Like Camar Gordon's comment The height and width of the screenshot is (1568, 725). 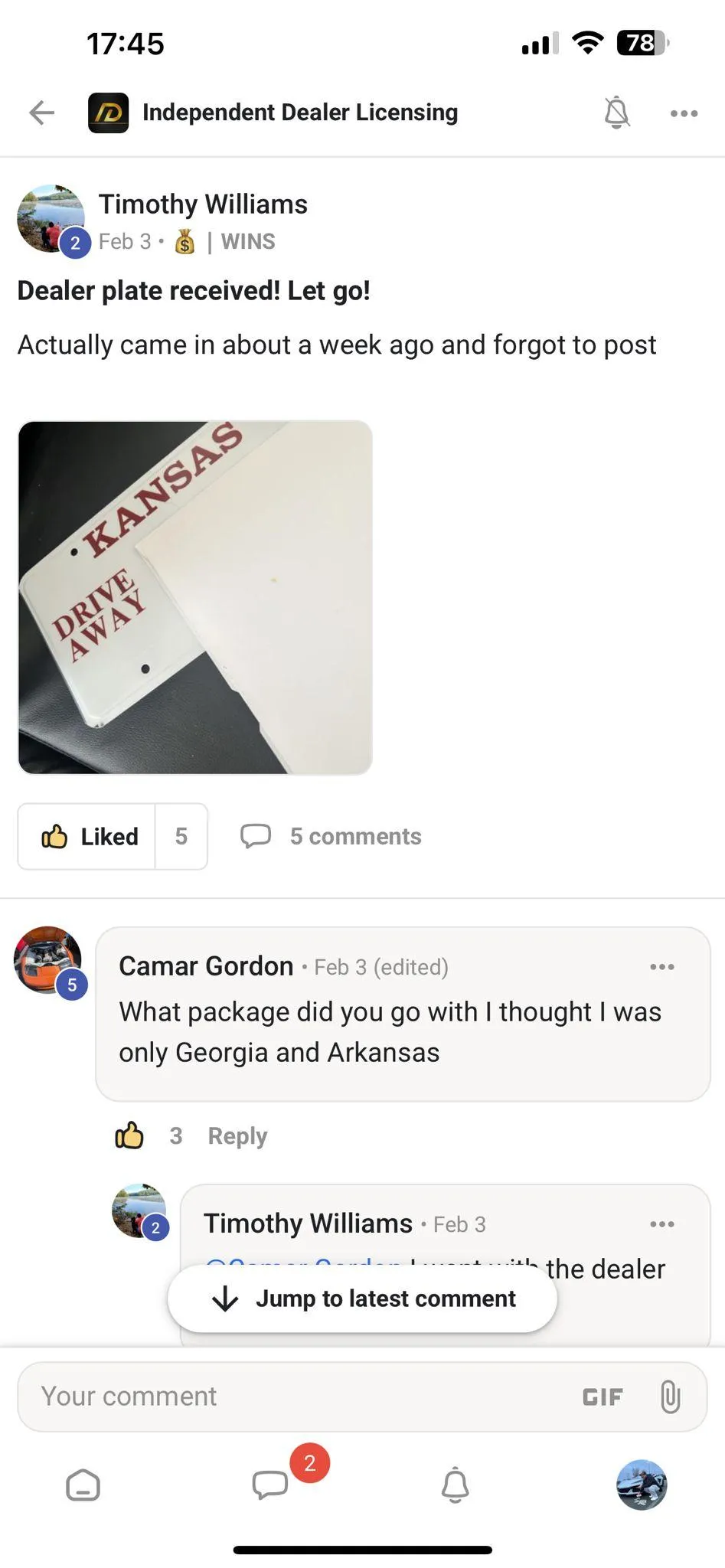[x=129, y=1135]
